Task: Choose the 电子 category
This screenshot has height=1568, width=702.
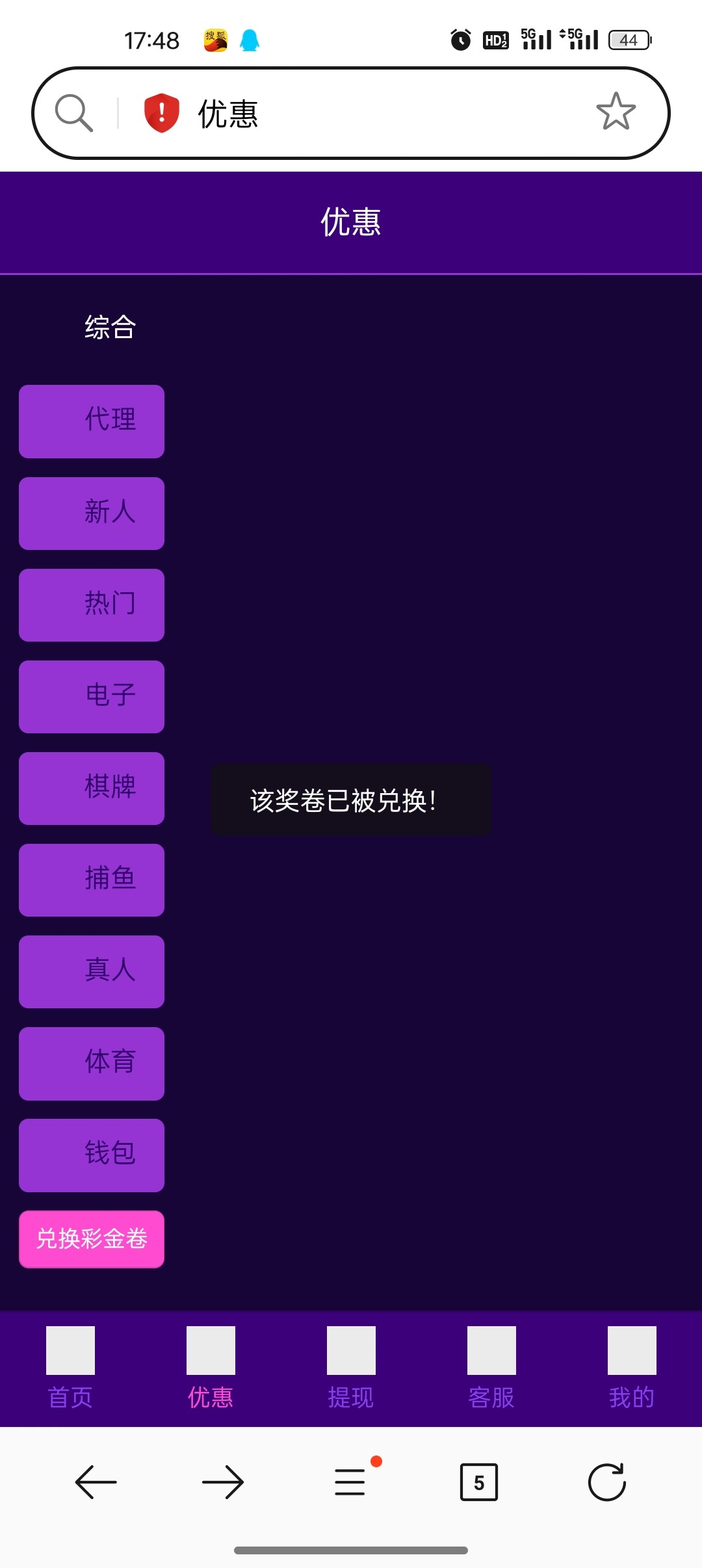Action: pos(92,697)
